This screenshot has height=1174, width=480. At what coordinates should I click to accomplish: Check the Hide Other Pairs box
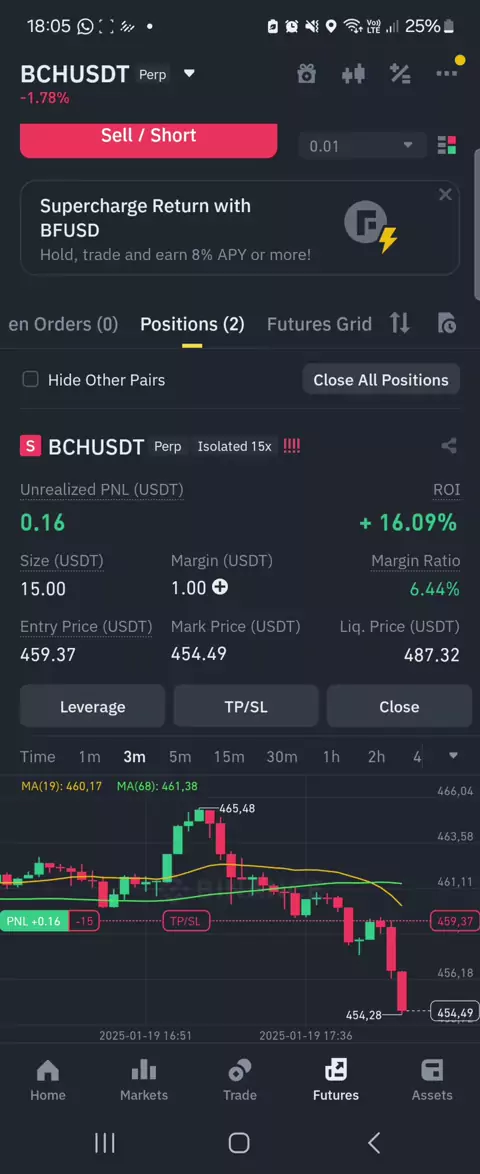pos(31,380)
